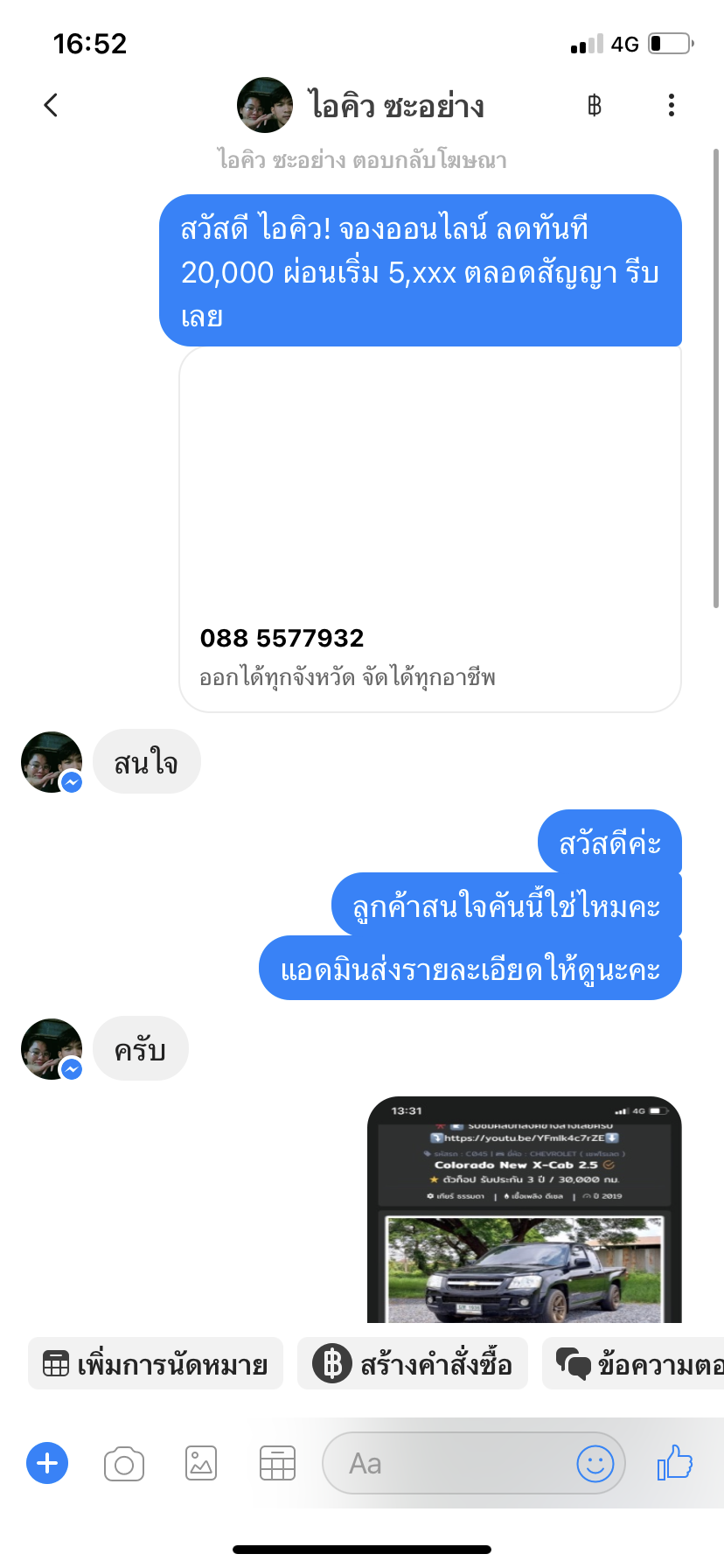Open the three-dot overflow menu

[x=671, y=105]
